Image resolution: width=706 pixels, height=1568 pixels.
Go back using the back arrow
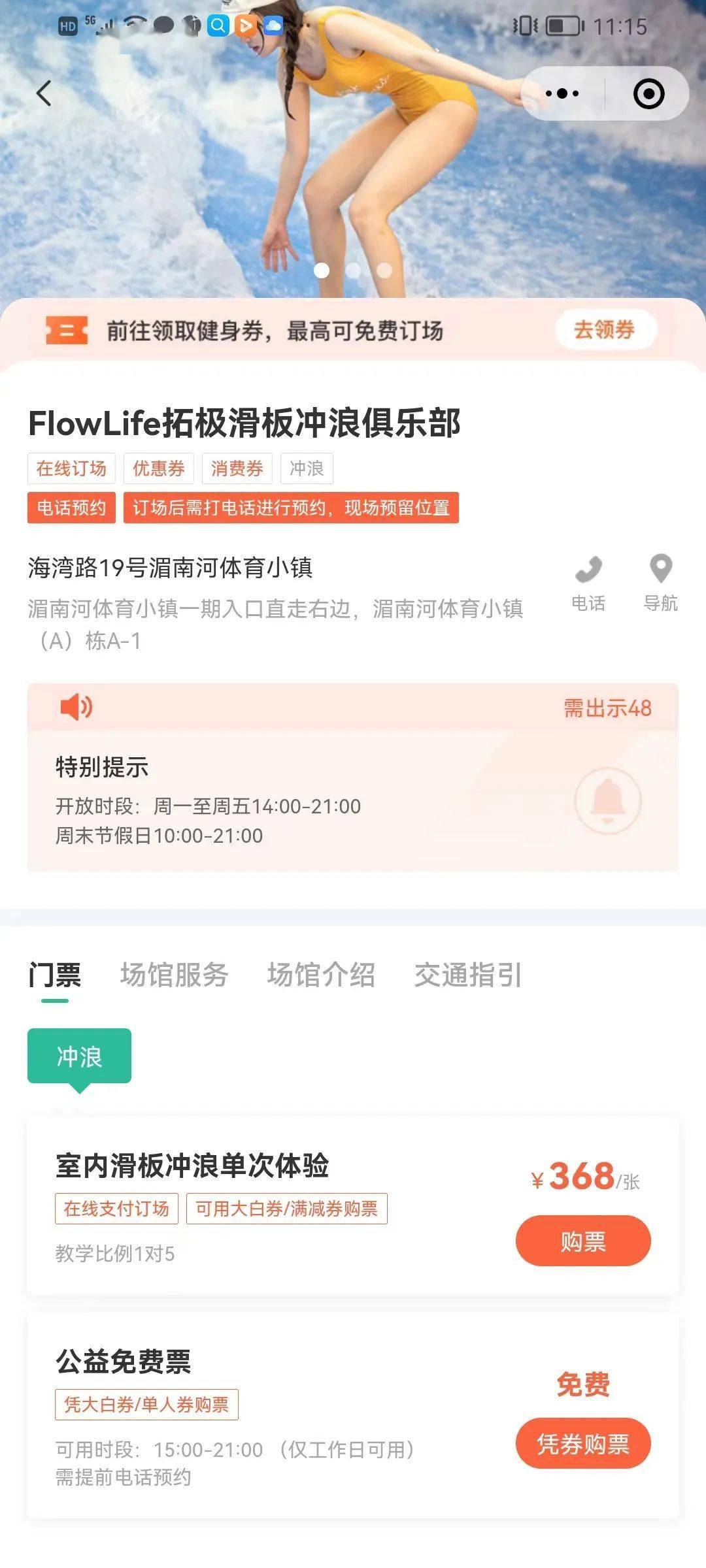point(44,93)
